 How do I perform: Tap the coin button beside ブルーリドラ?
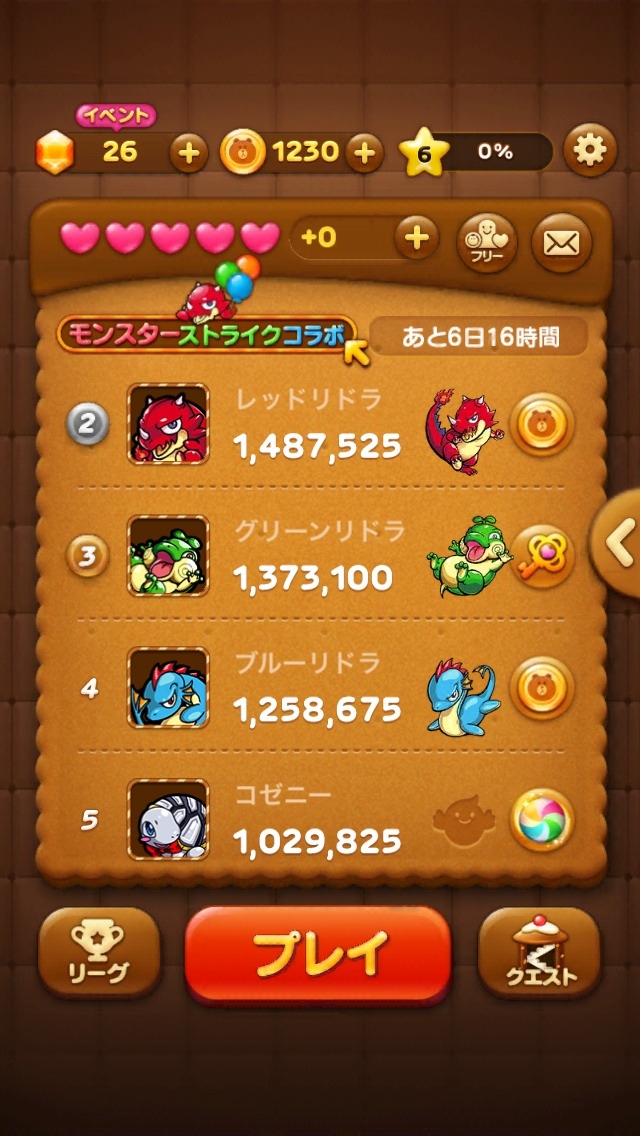(x=541, y=688)
